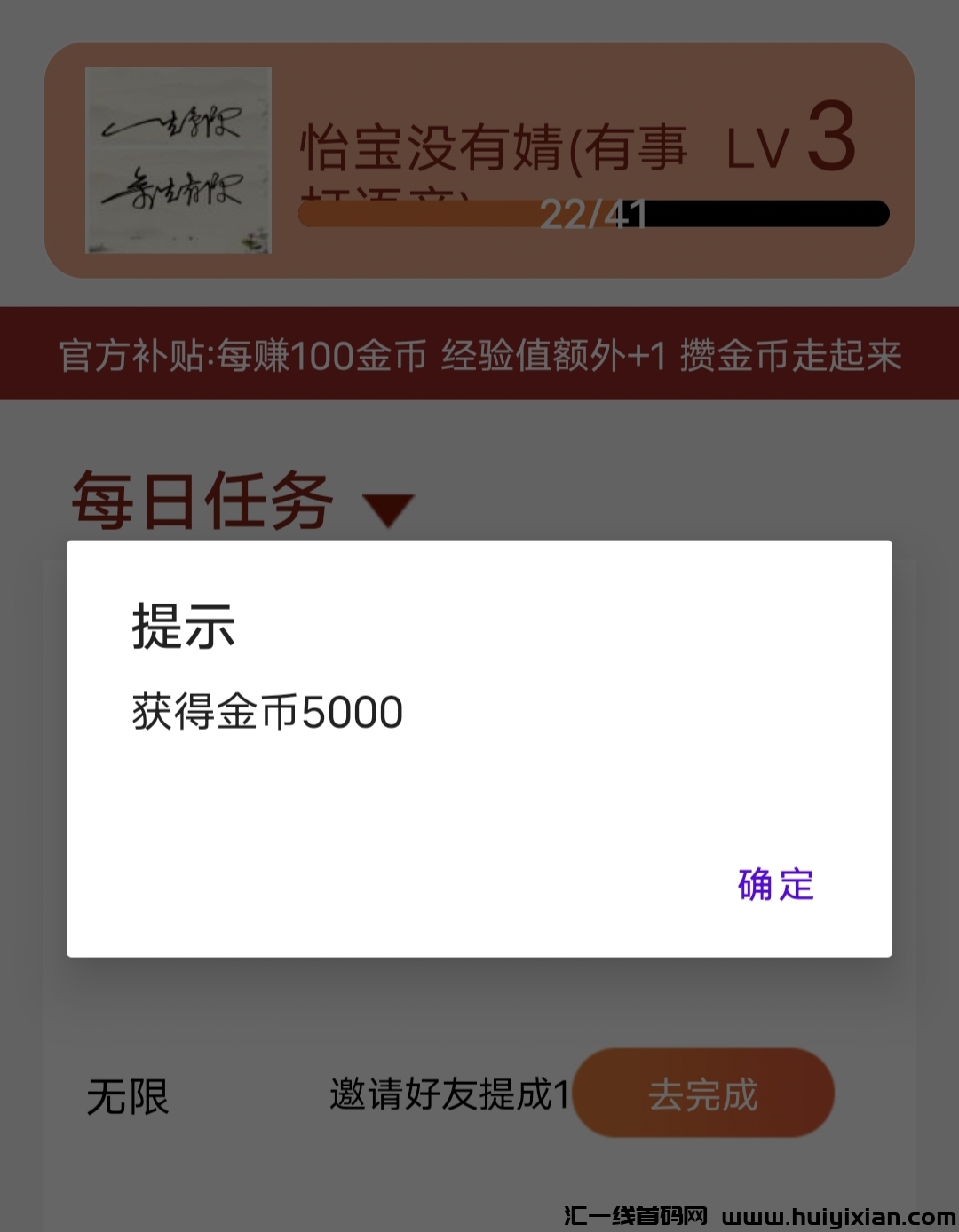Tap the 去完成 orange button
The height and width of the screenshot is (1232, 959).
pos(704,1097)
